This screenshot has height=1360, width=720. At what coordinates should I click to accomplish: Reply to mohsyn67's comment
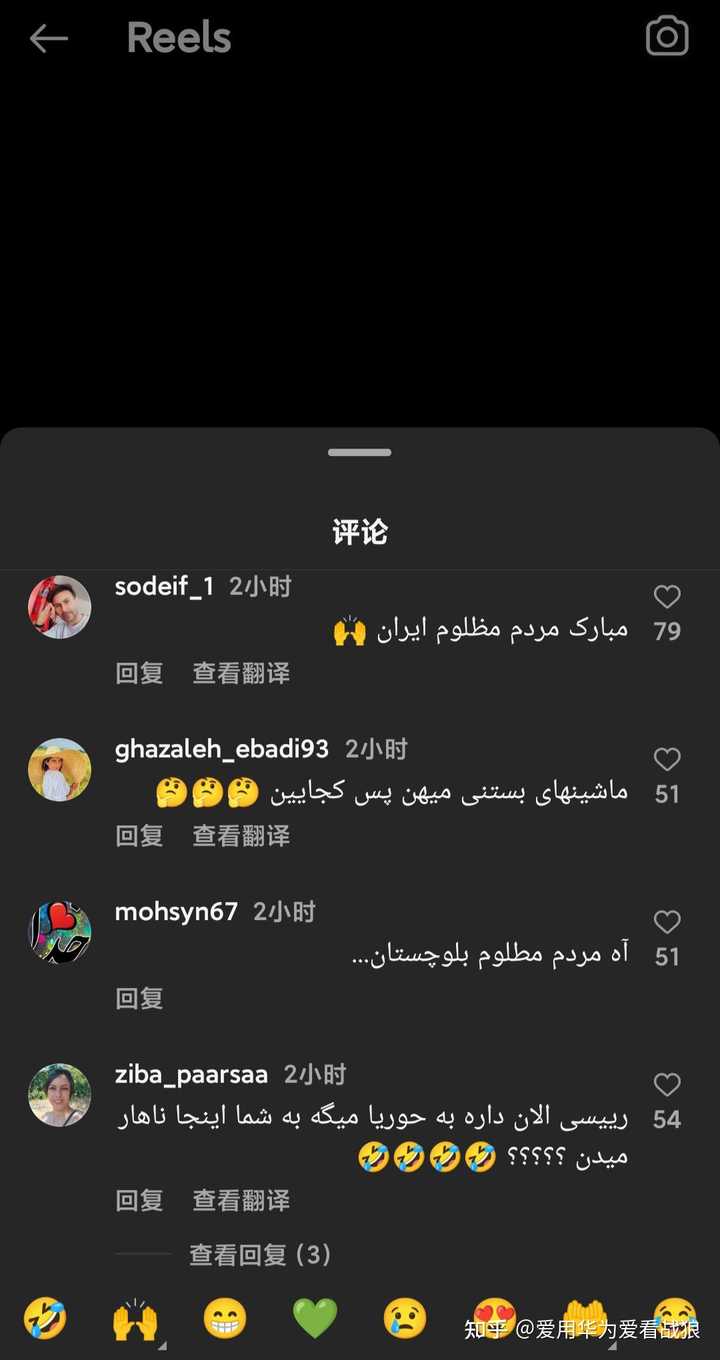(139, 997)
